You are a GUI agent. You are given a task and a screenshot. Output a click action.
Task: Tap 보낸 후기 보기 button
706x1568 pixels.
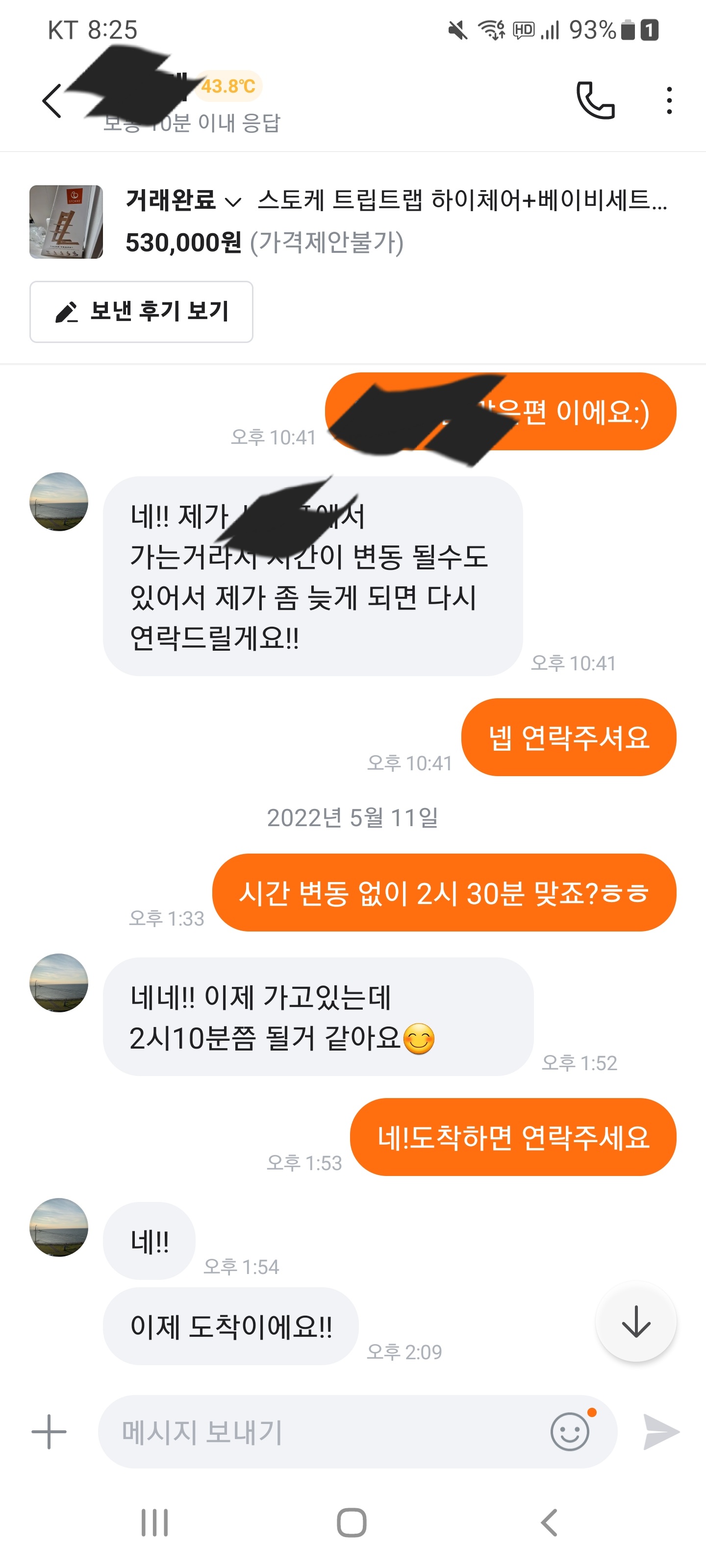coord(141,312)
